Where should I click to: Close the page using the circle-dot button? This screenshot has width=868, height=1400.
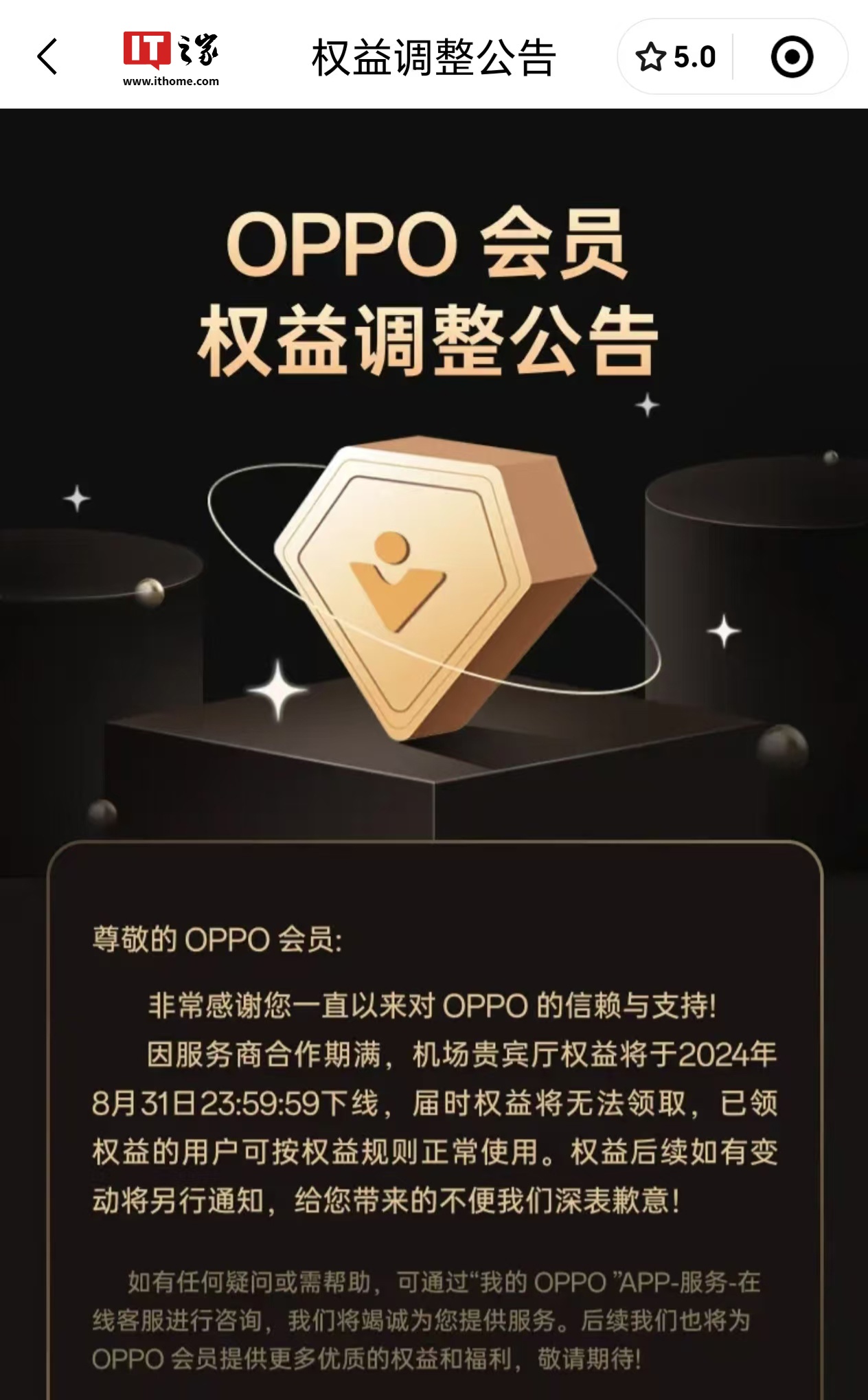tap(792, 57)
